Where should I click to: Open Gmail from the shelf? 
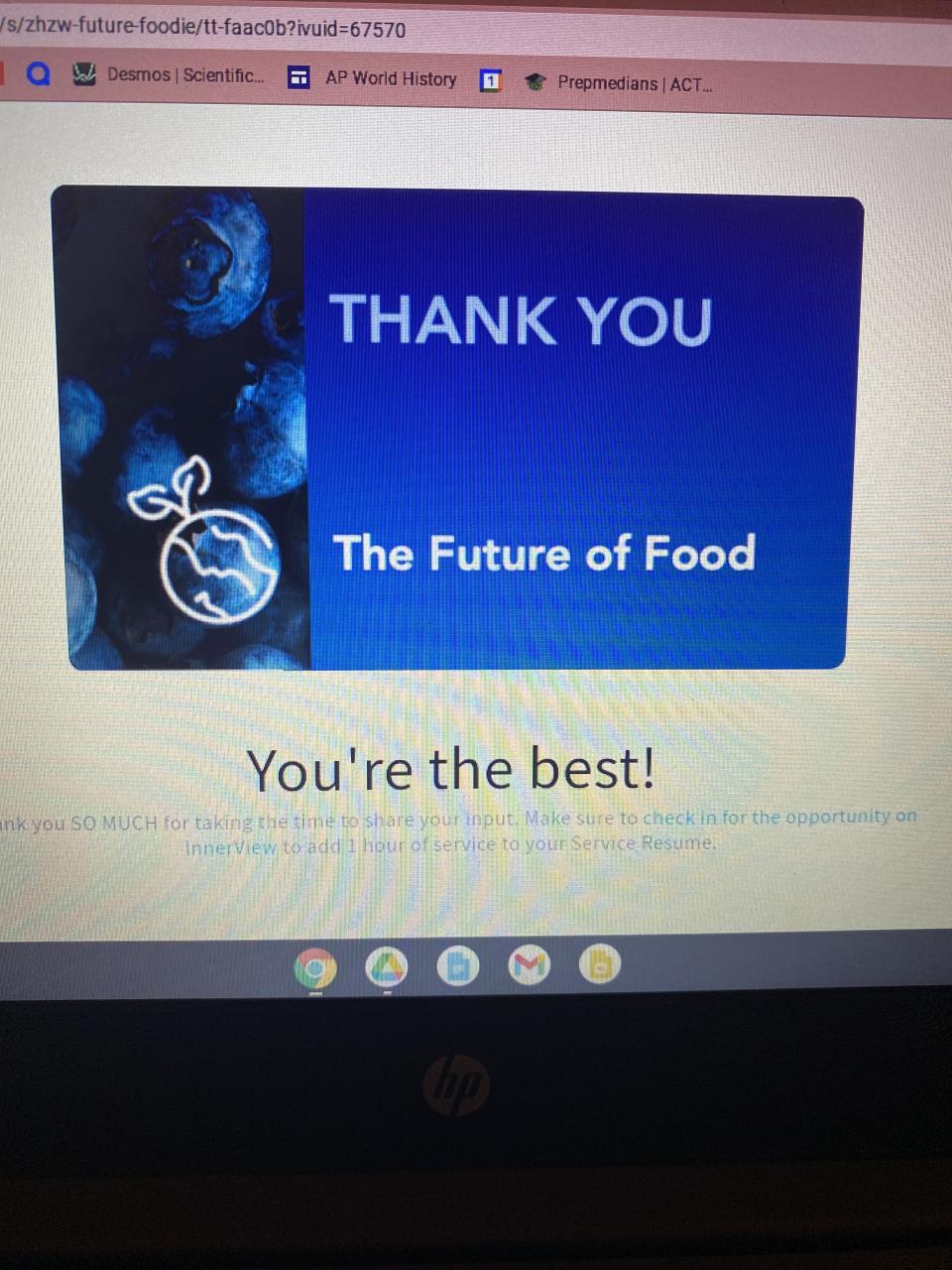tap(529, 965)
